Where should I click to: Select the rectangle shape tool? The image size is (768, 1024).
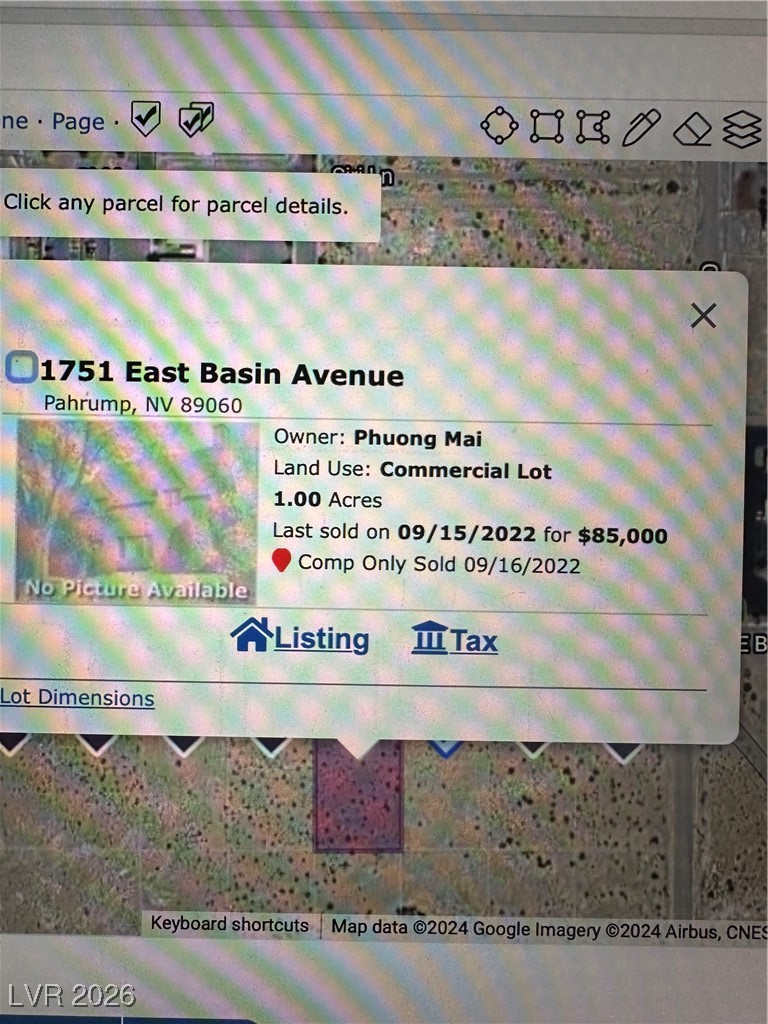(546, 126)
